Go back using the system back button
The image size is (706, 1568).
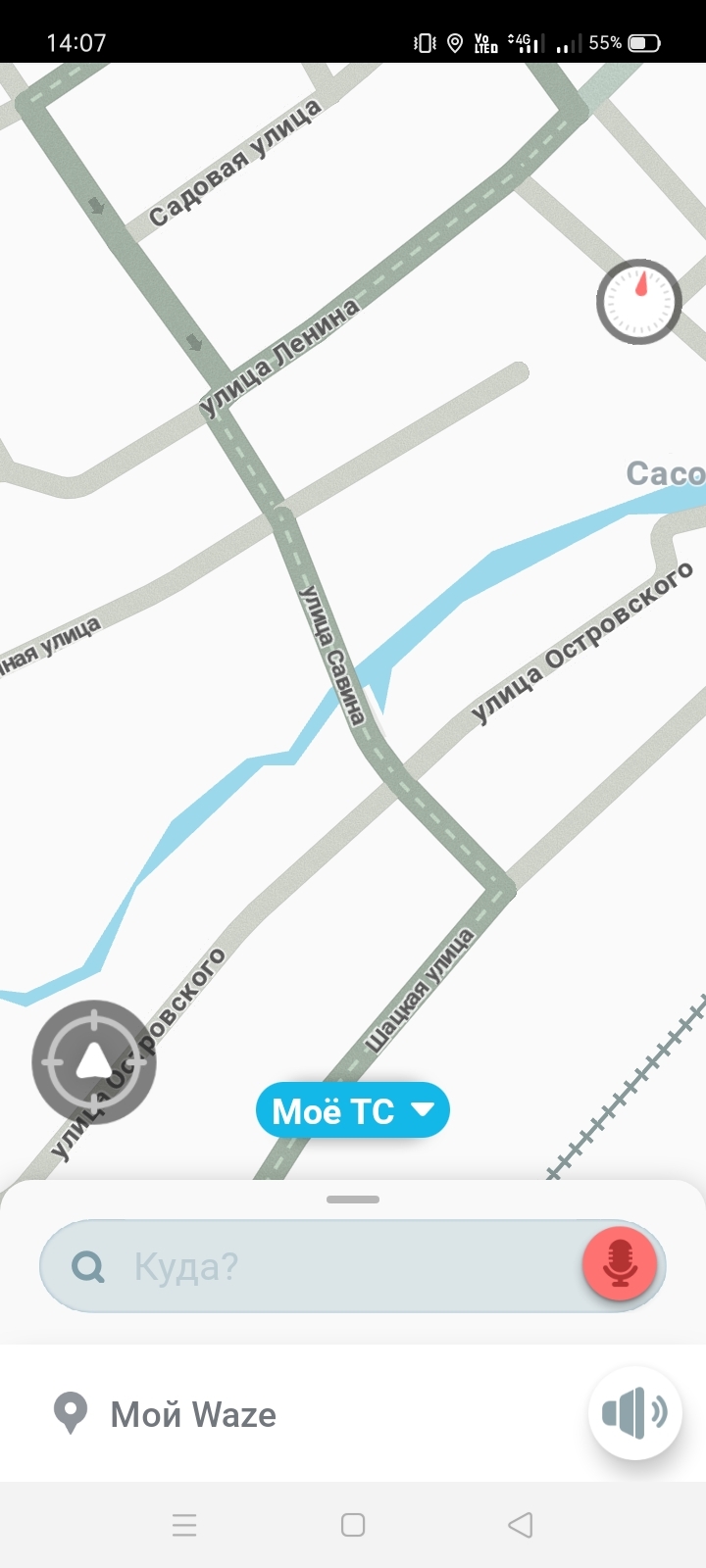pos(521,1525)
